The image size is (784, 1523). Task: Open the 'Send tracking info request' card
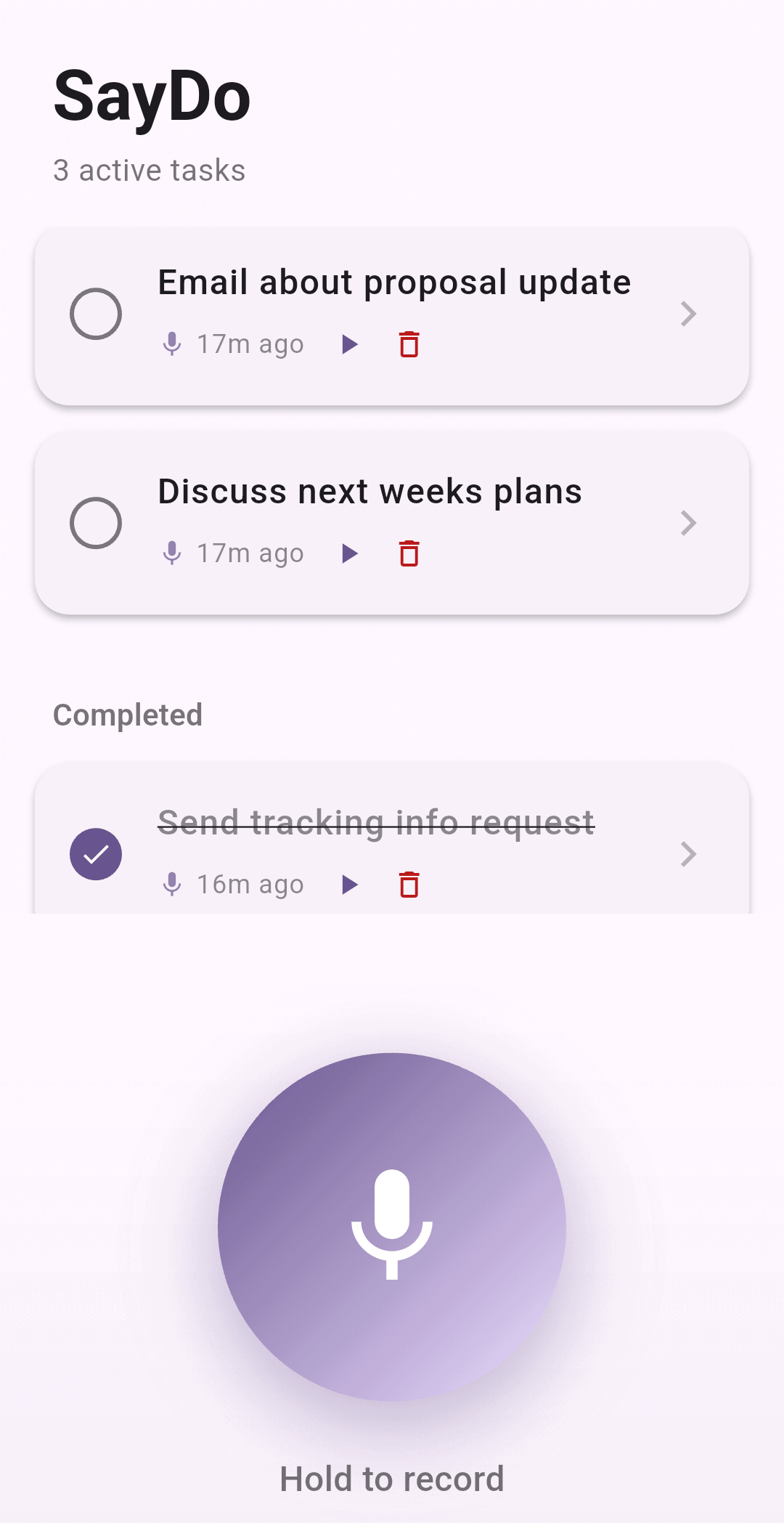(x=687, y=854)
